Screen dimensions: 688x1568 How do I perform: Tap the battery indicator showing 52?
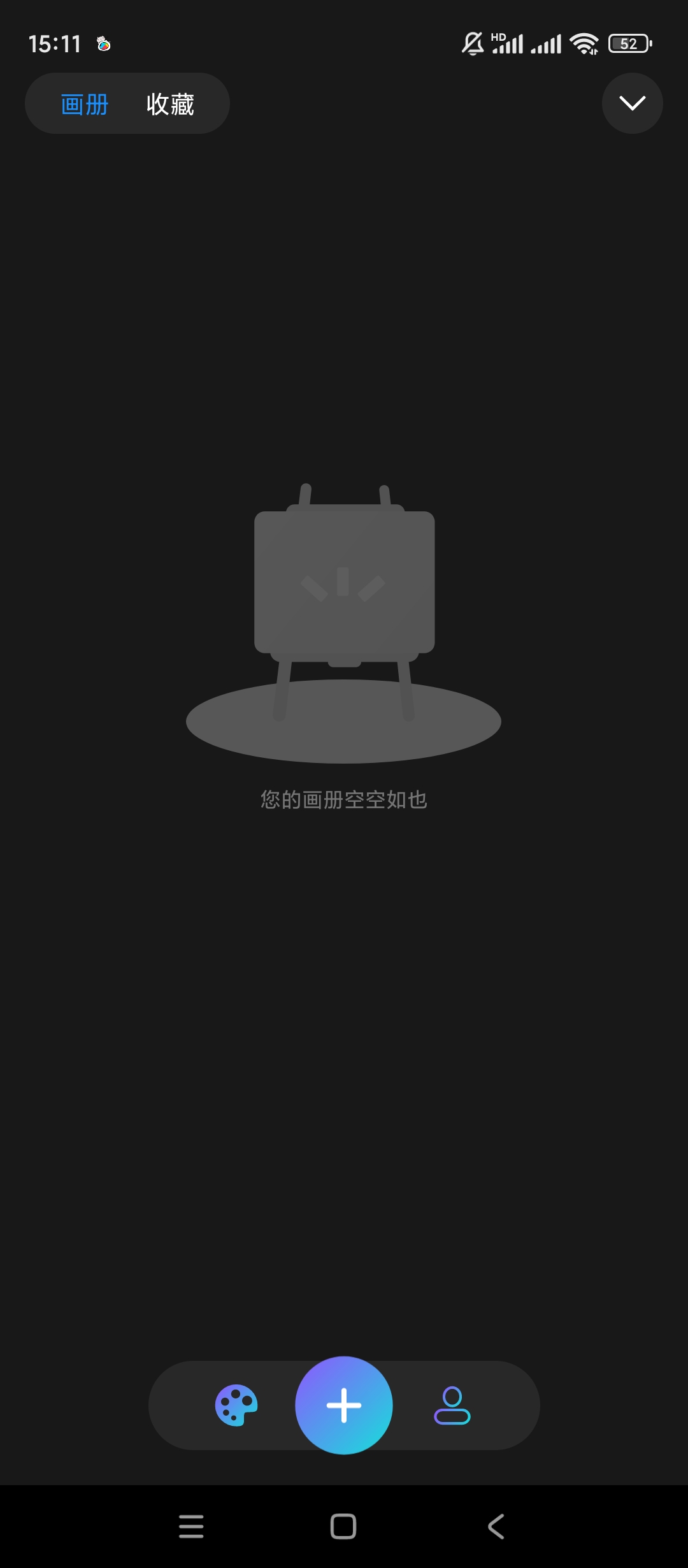(629, 43)
